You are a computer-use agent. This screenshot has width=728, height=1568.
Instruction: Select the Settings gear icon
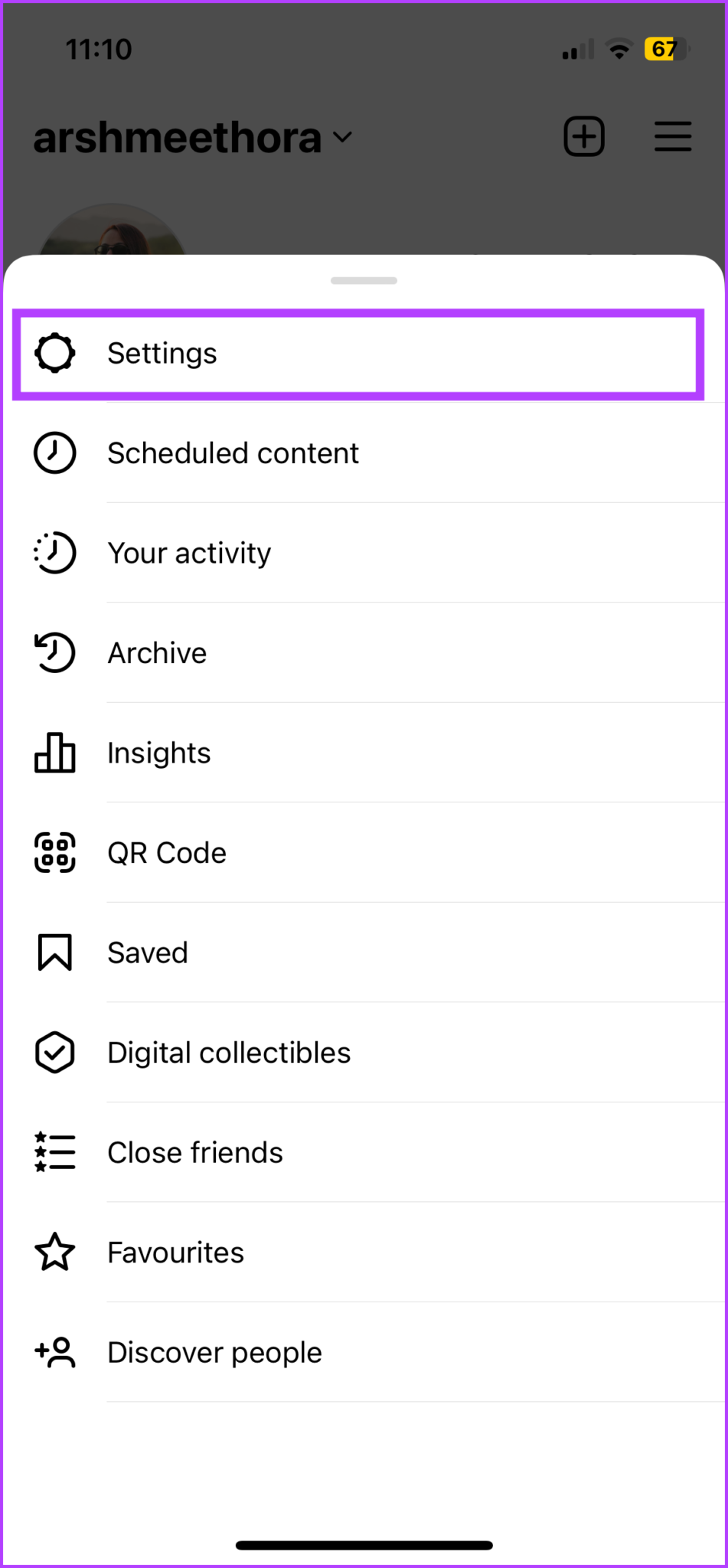click(55, 353)
